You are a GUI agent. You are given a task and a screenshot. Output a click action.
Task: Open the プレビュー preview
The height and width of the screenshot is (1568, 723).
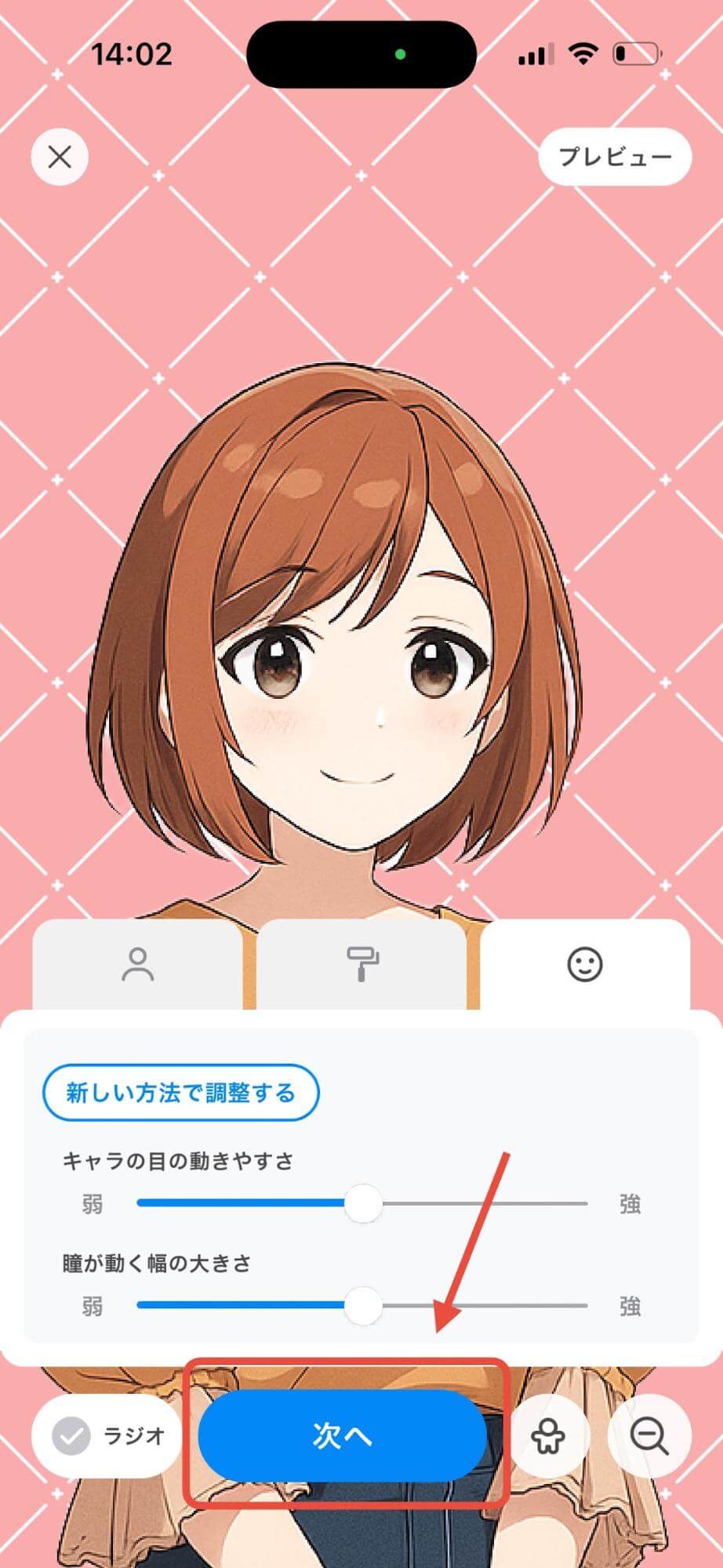coord(616,156)
